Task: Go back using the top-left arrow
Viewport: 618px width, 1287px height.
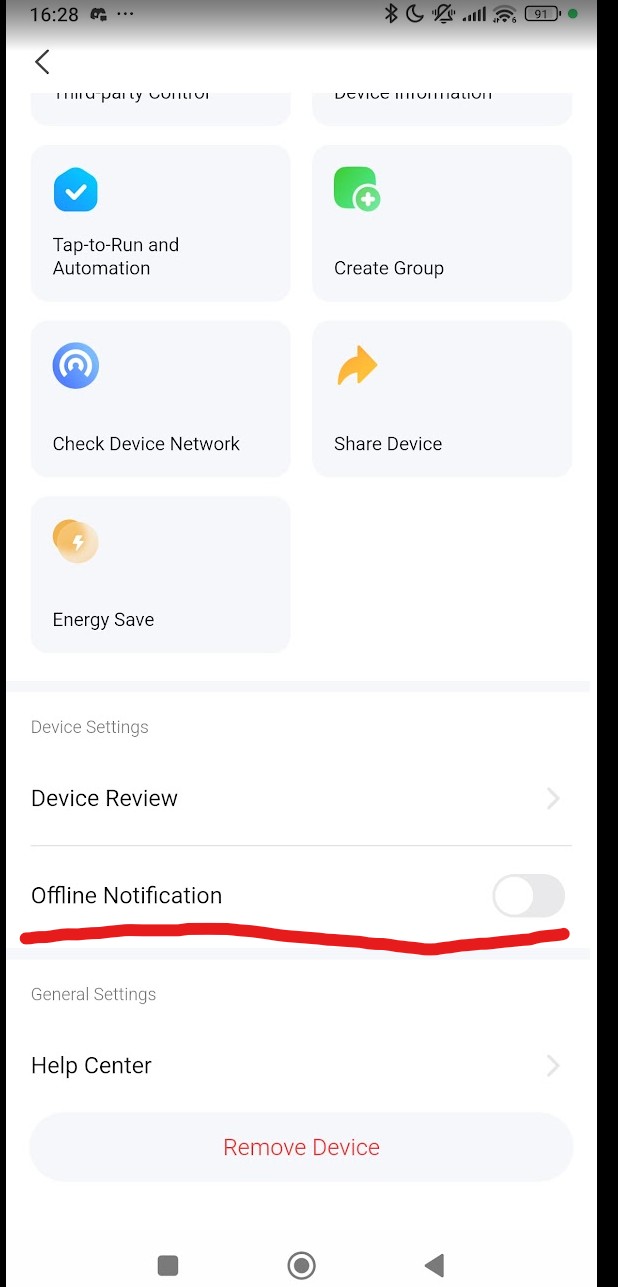Action: pyautogui.click(x=42, y=62)
